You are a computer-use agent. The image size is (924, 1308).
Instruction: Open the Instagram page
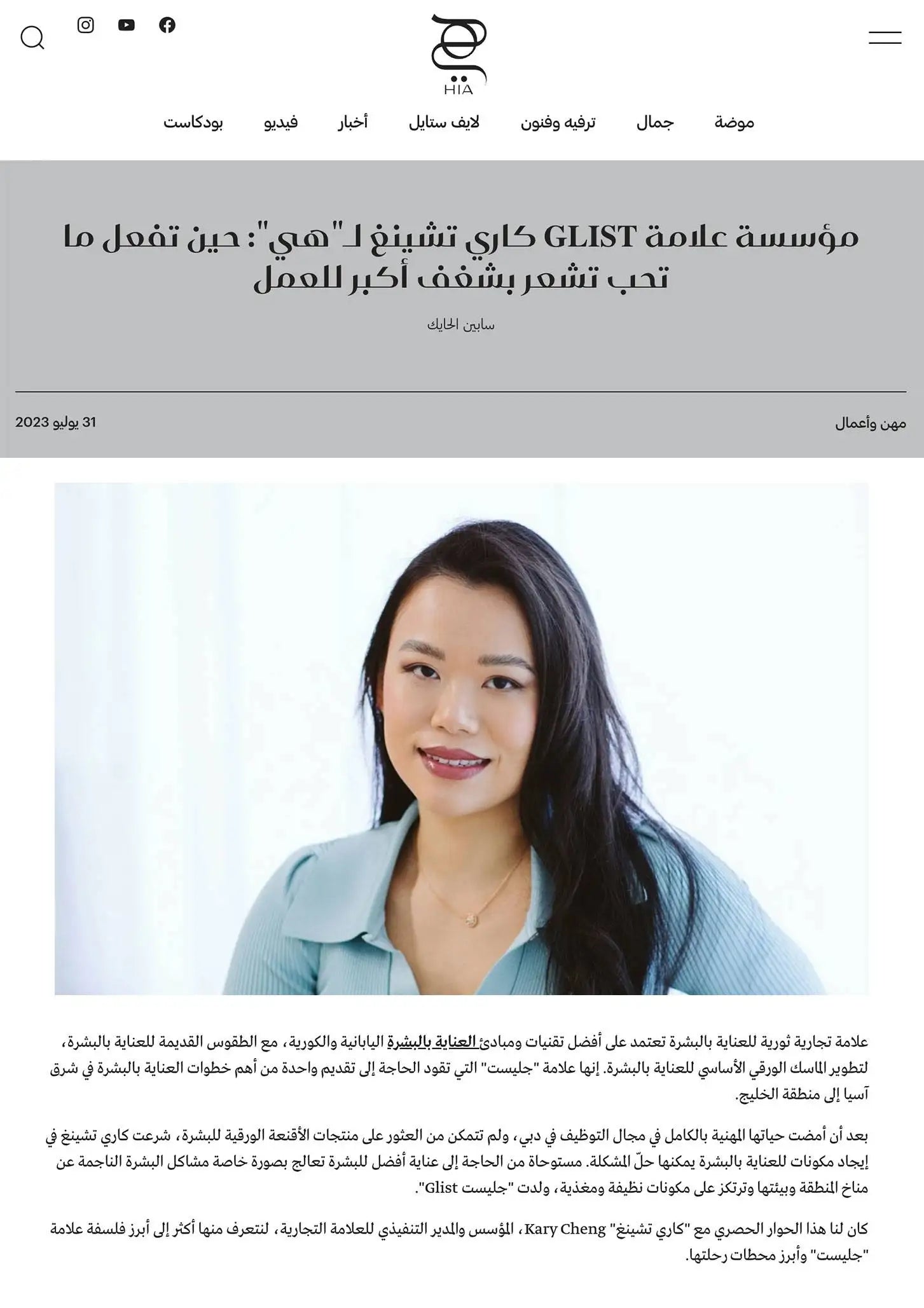(x=86, y=25)
